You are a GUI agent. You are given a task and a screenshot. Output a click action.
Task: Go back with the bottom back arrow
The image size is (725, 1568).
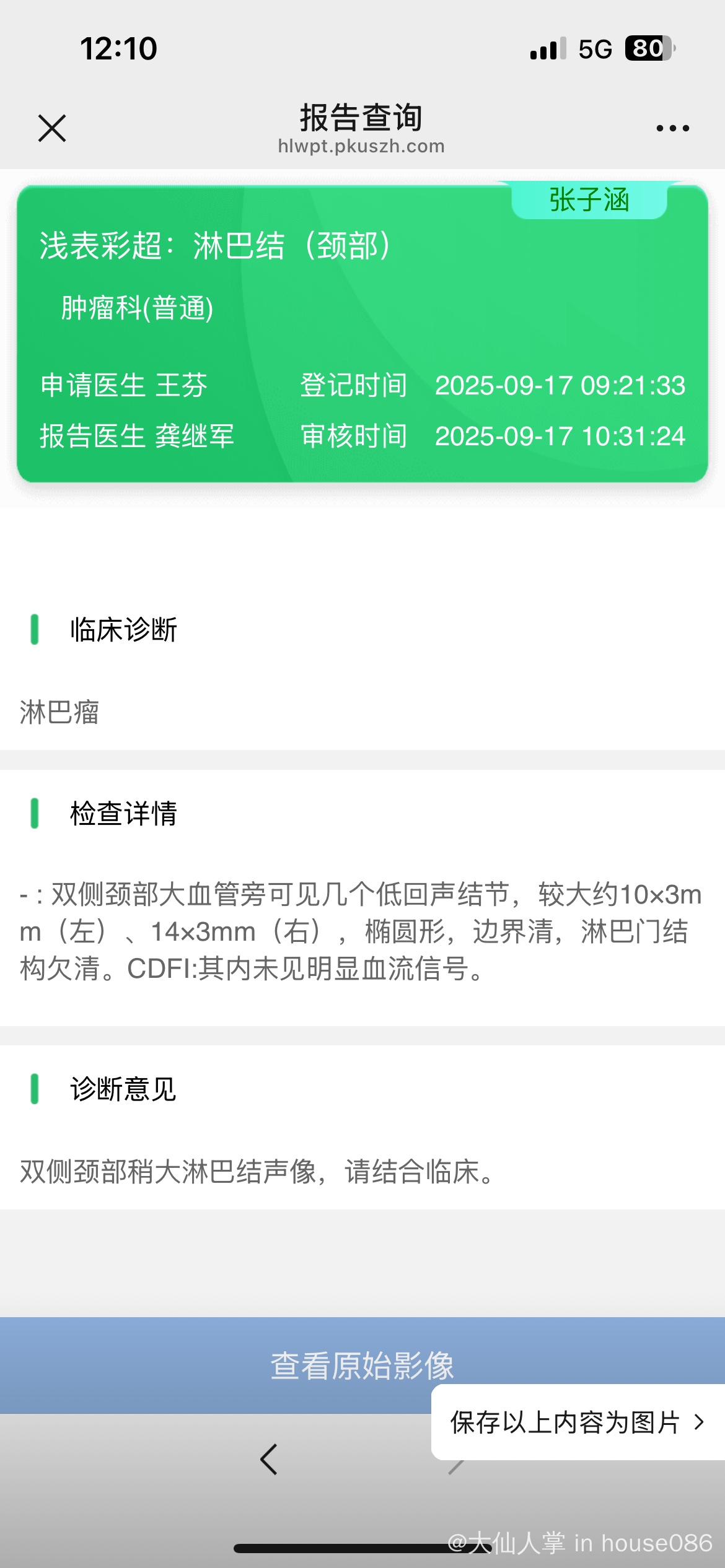point(269,1460)
